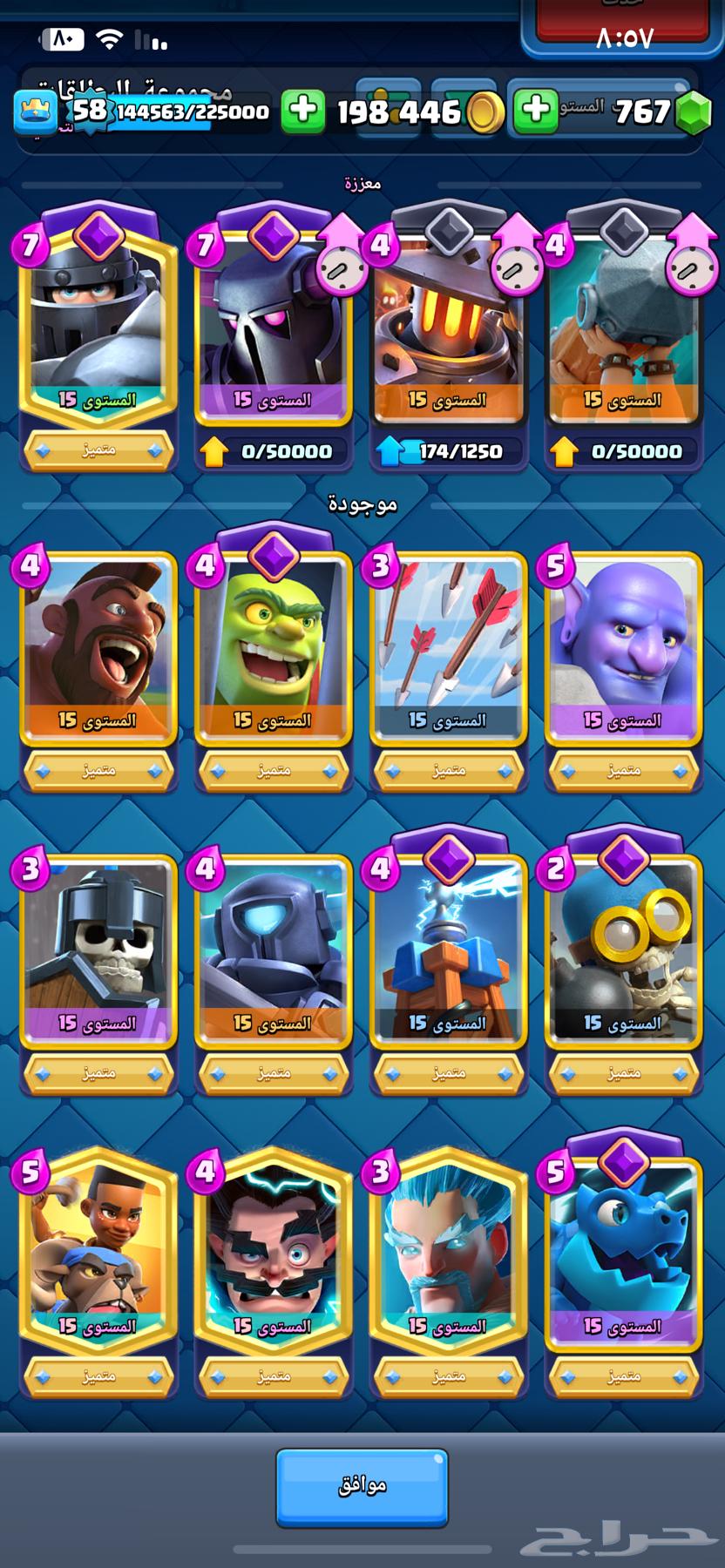
Task: Add more gold with the plus button
Action: tap(303, 111)
